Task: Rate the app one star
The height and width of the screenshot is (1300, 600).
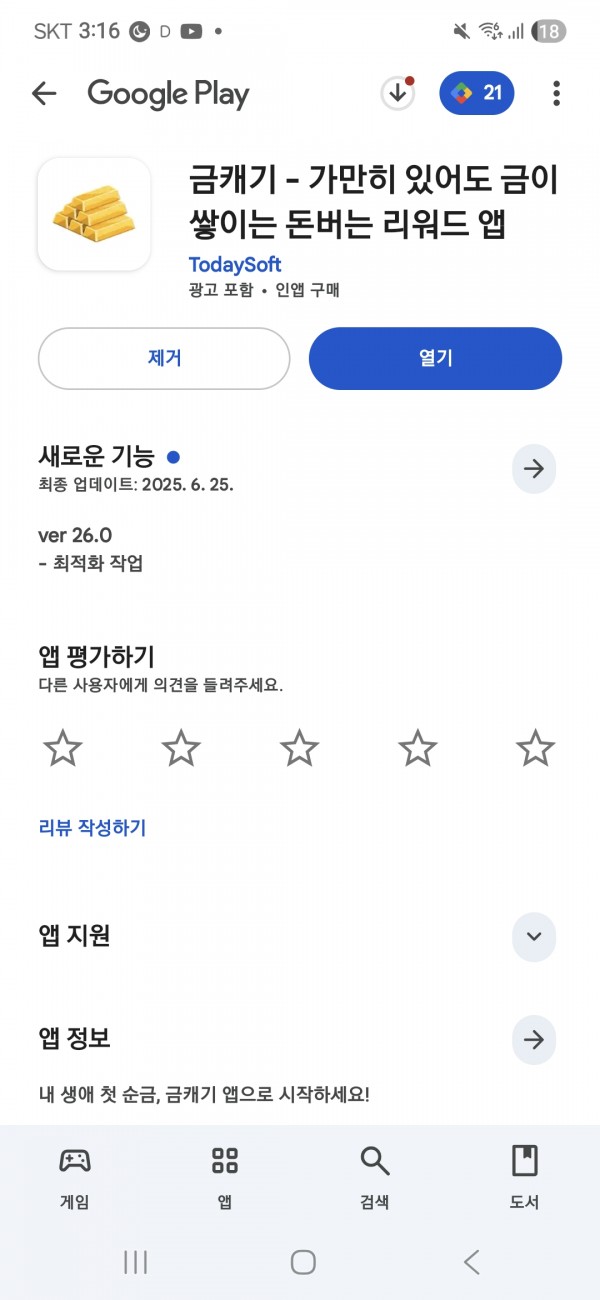Action: (x=63, y=748)
